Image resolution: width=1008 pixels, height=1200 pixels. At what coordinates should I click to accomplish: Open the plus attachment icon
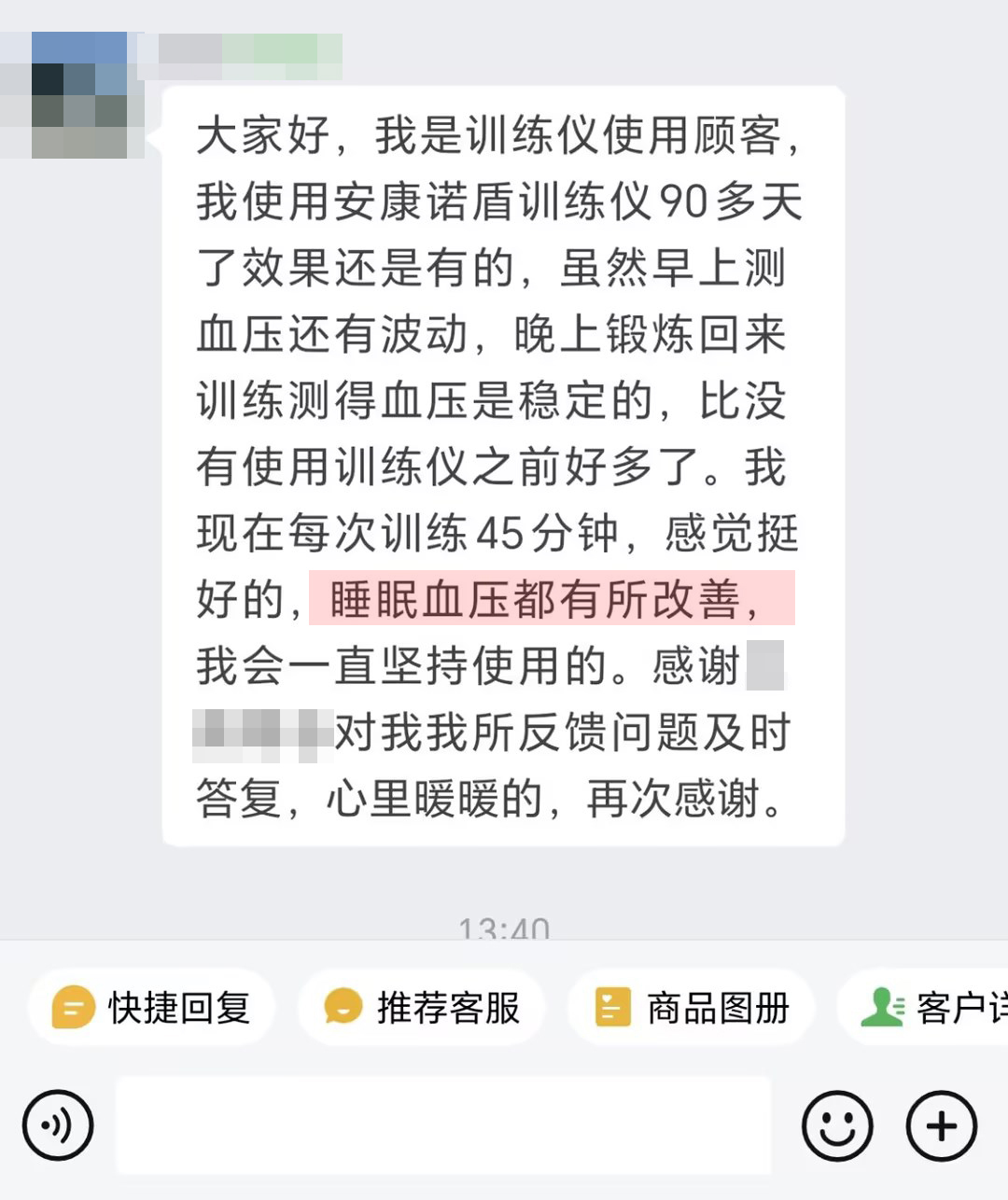pyautogui.click(x=941, y=1125)
